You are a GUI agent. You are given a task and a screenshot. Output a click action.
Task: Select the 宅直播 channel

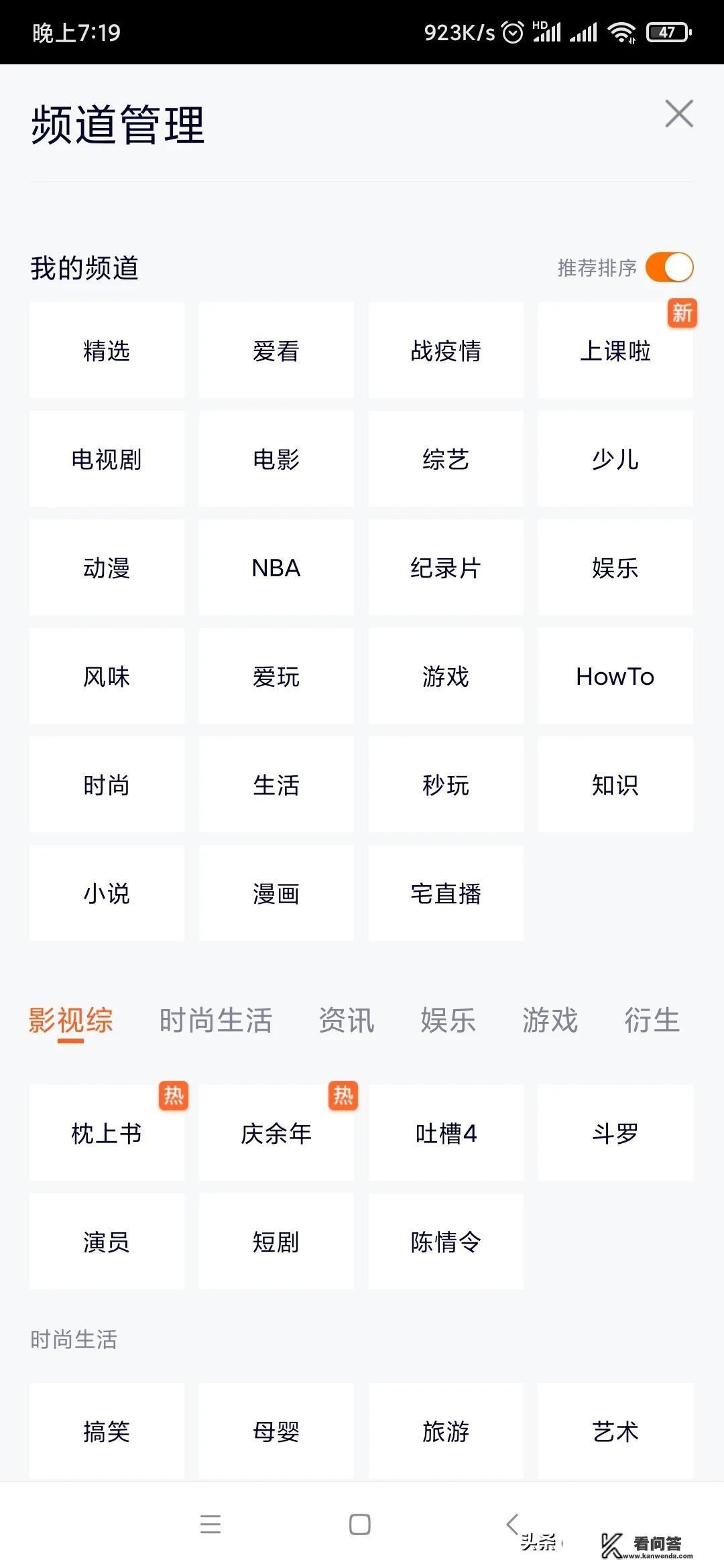click(x=445, y=893)
